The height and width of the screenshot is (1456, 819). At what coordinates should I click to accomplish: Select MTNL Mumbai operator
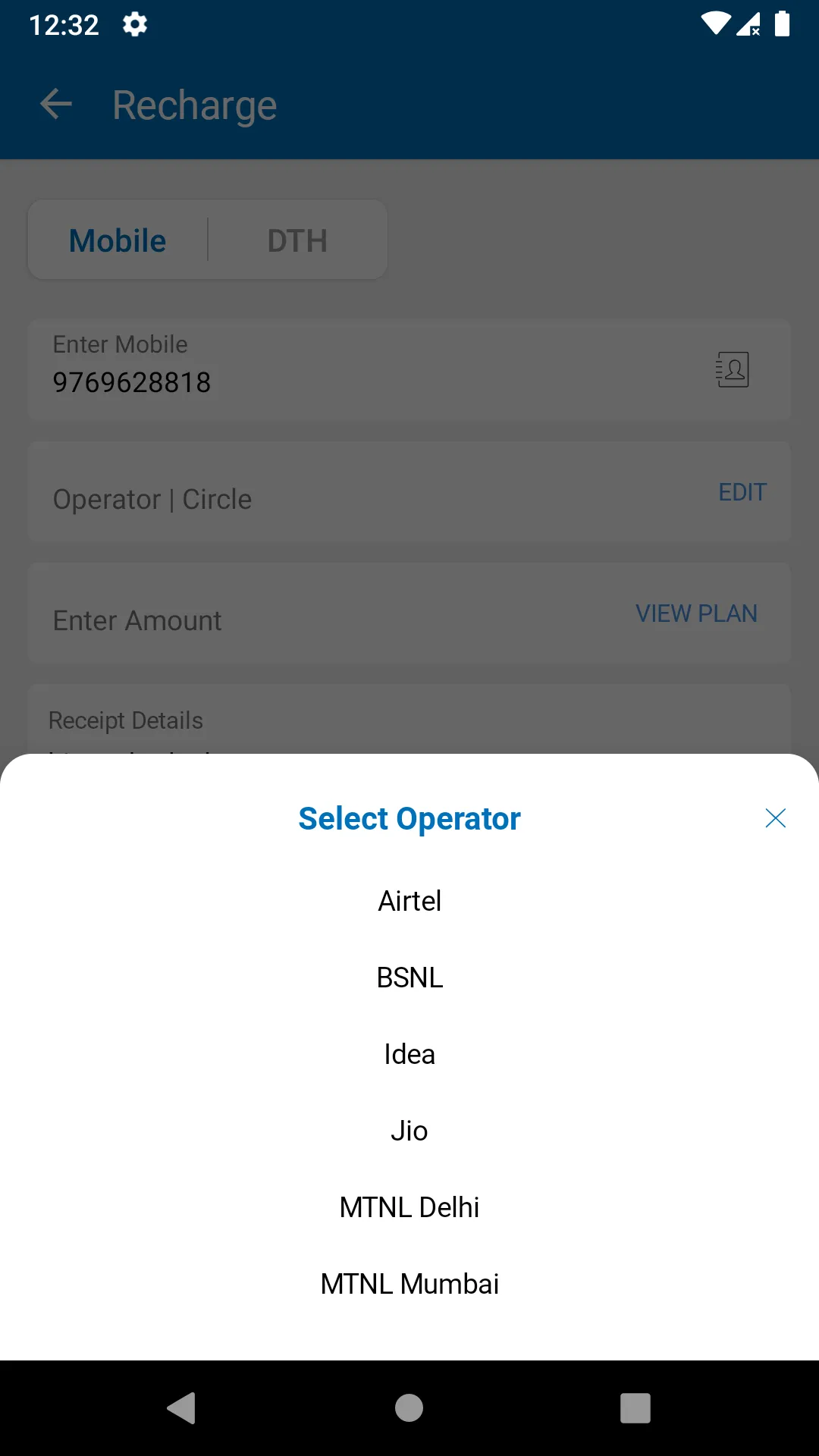point(409,1284)
